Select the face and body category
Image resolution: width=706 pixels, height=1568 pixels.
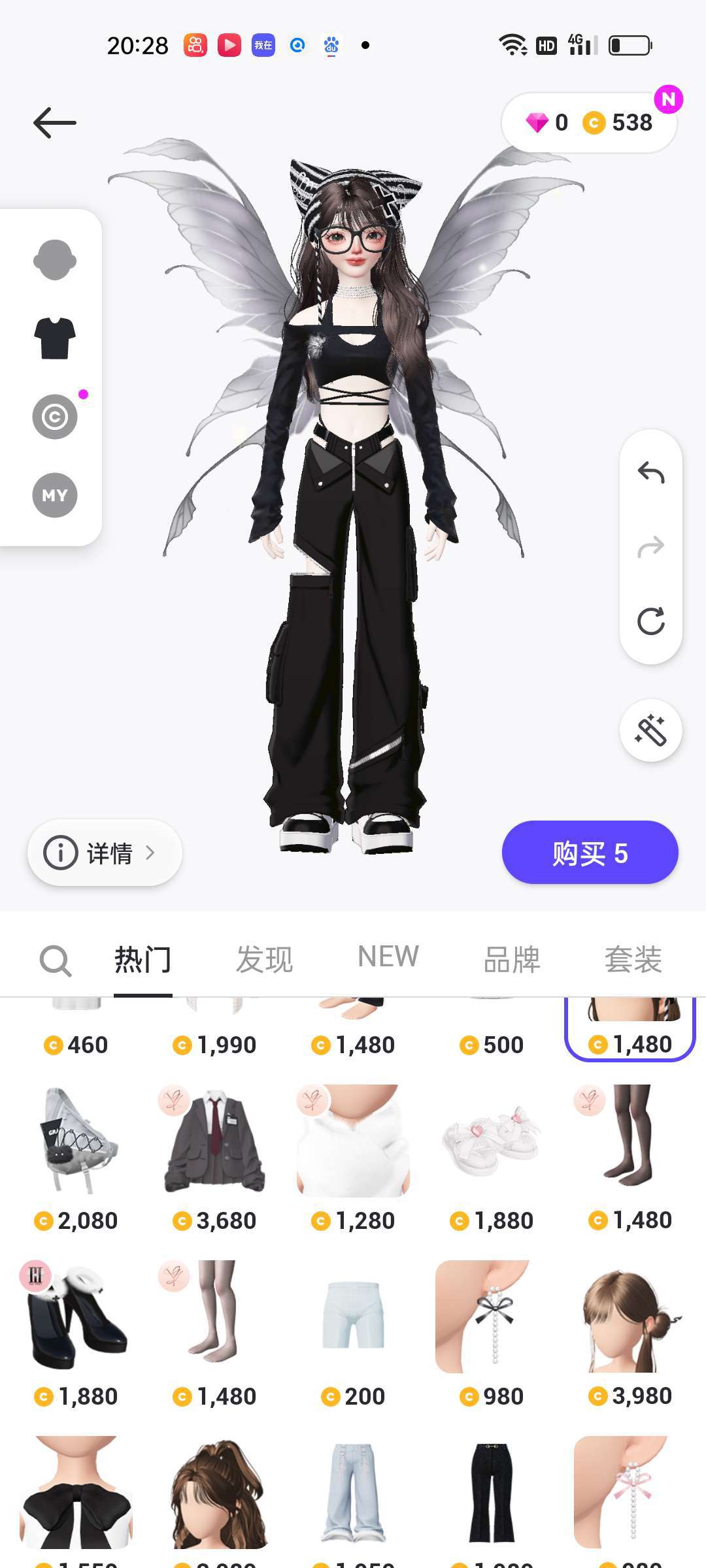pos(54,260)
